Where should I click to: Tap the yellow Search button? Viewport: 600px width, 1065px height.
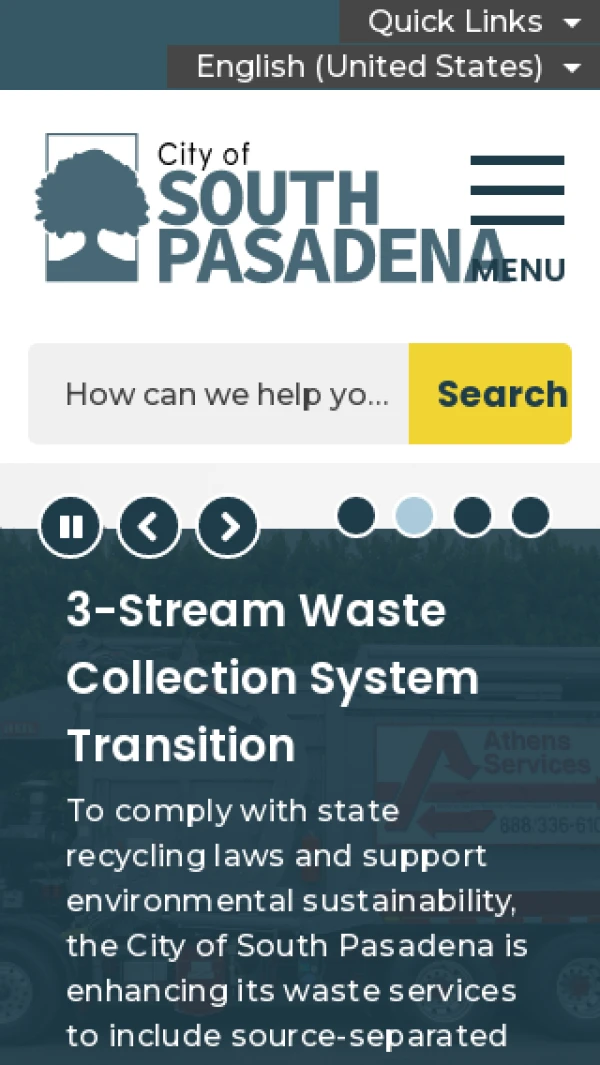point(490,394)
